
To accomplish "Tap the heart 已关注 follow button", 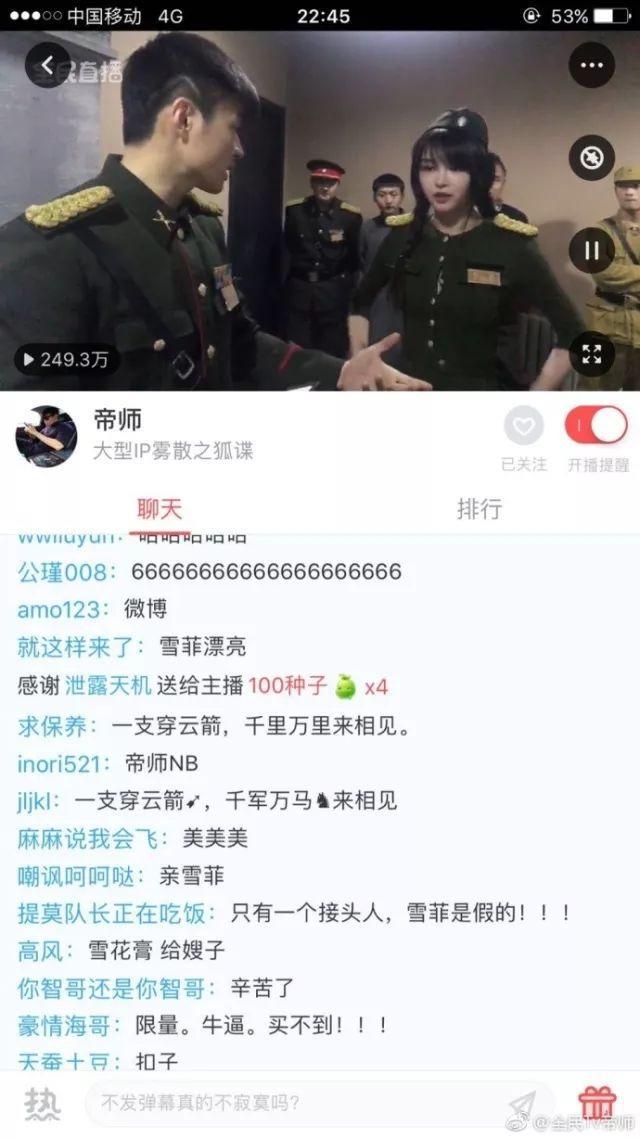I will (523, 426).
